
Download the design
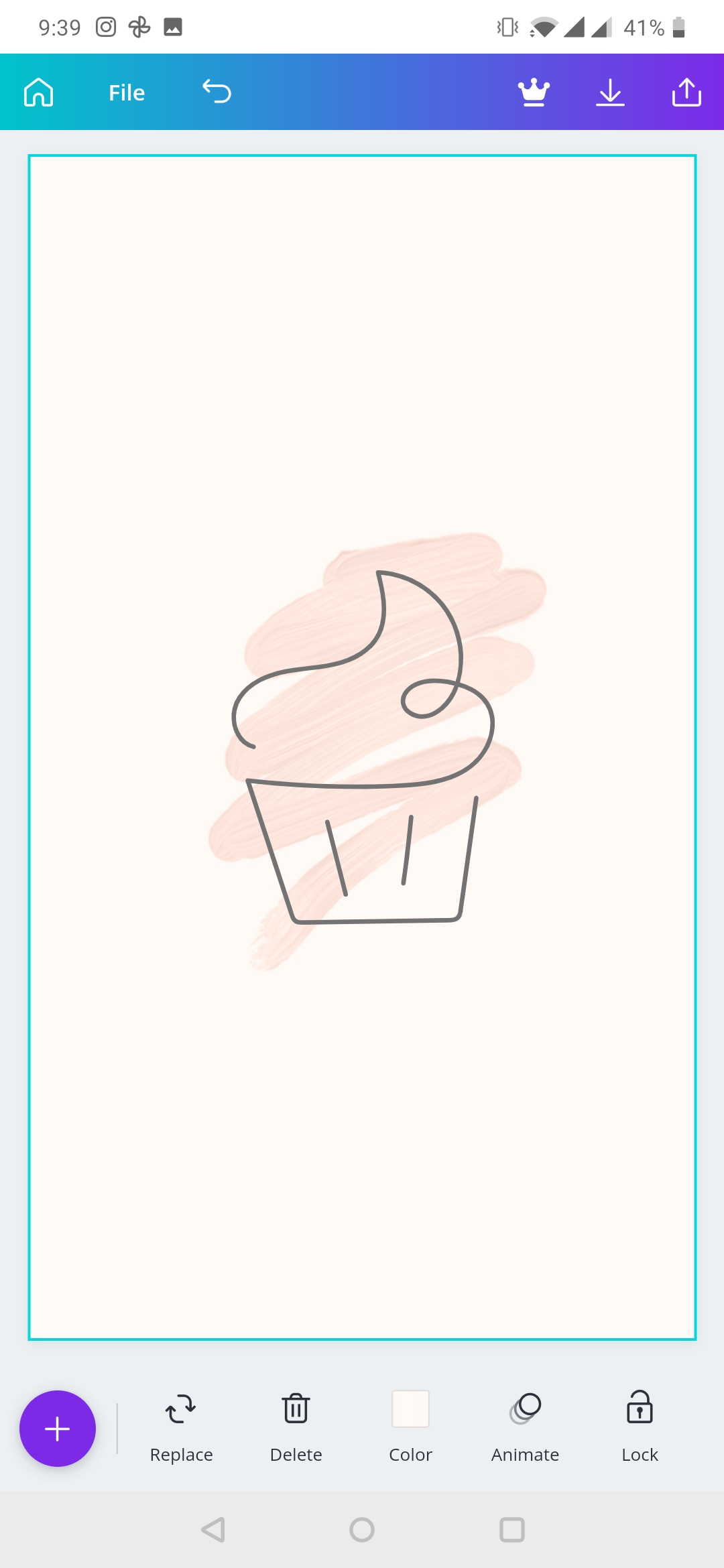tap(610, 92)
